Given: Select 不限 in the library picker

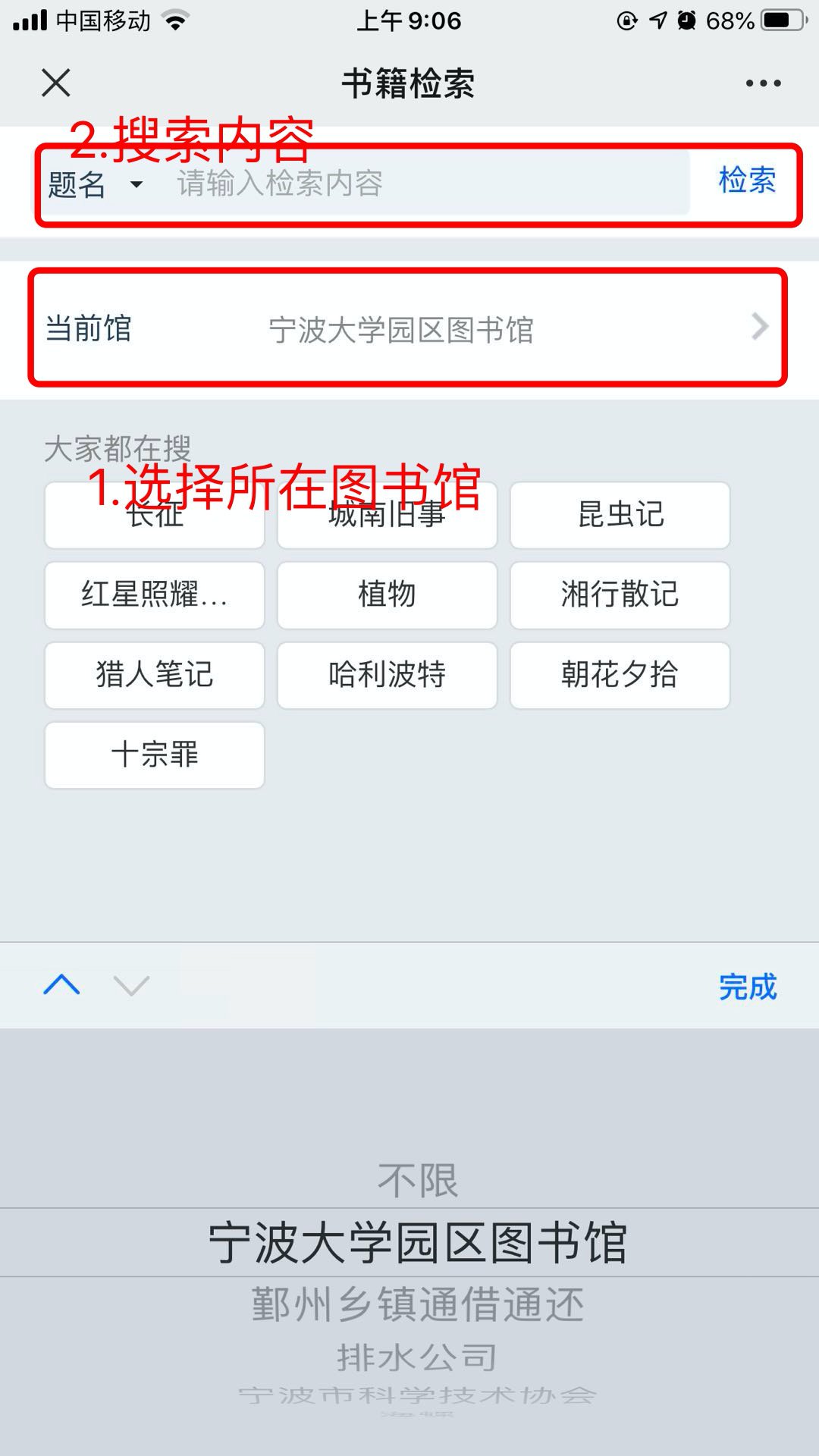Looking at the screenshot, I should (x=418, y=1180).
